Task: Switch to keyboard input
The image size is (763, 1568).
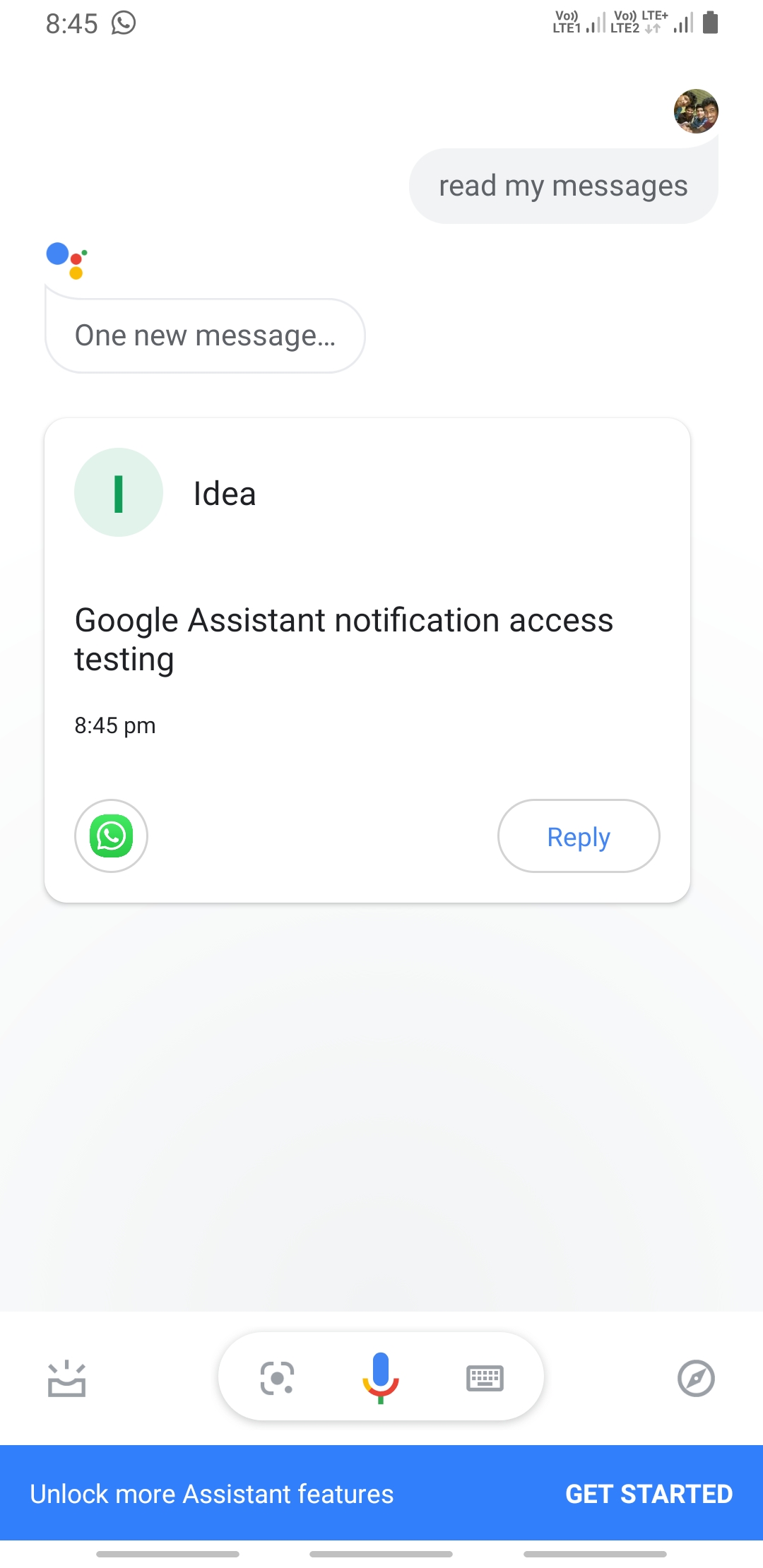Action: (485, 1378)
